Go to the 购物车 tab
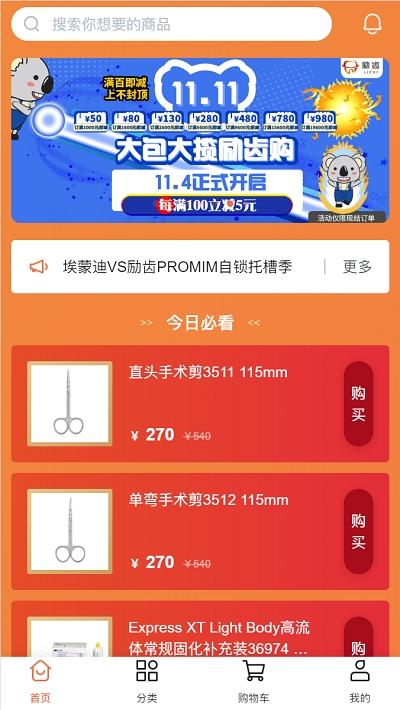The image size is (400, 710). point(253,682)
